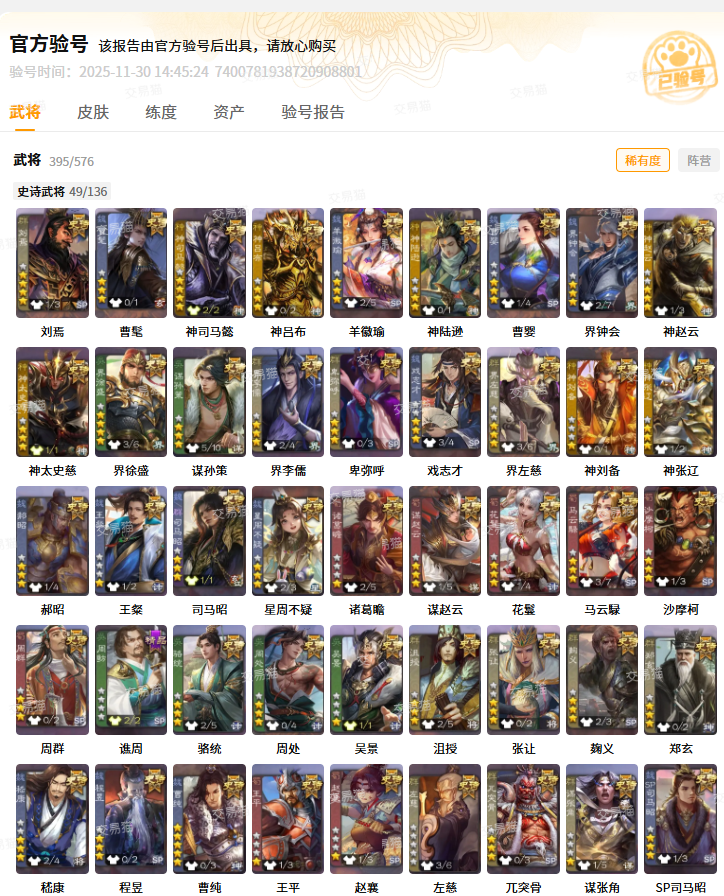Open the 资产 tab
Image resolution: width=724 pixels, height=896 pixels.
coord(229,112)
